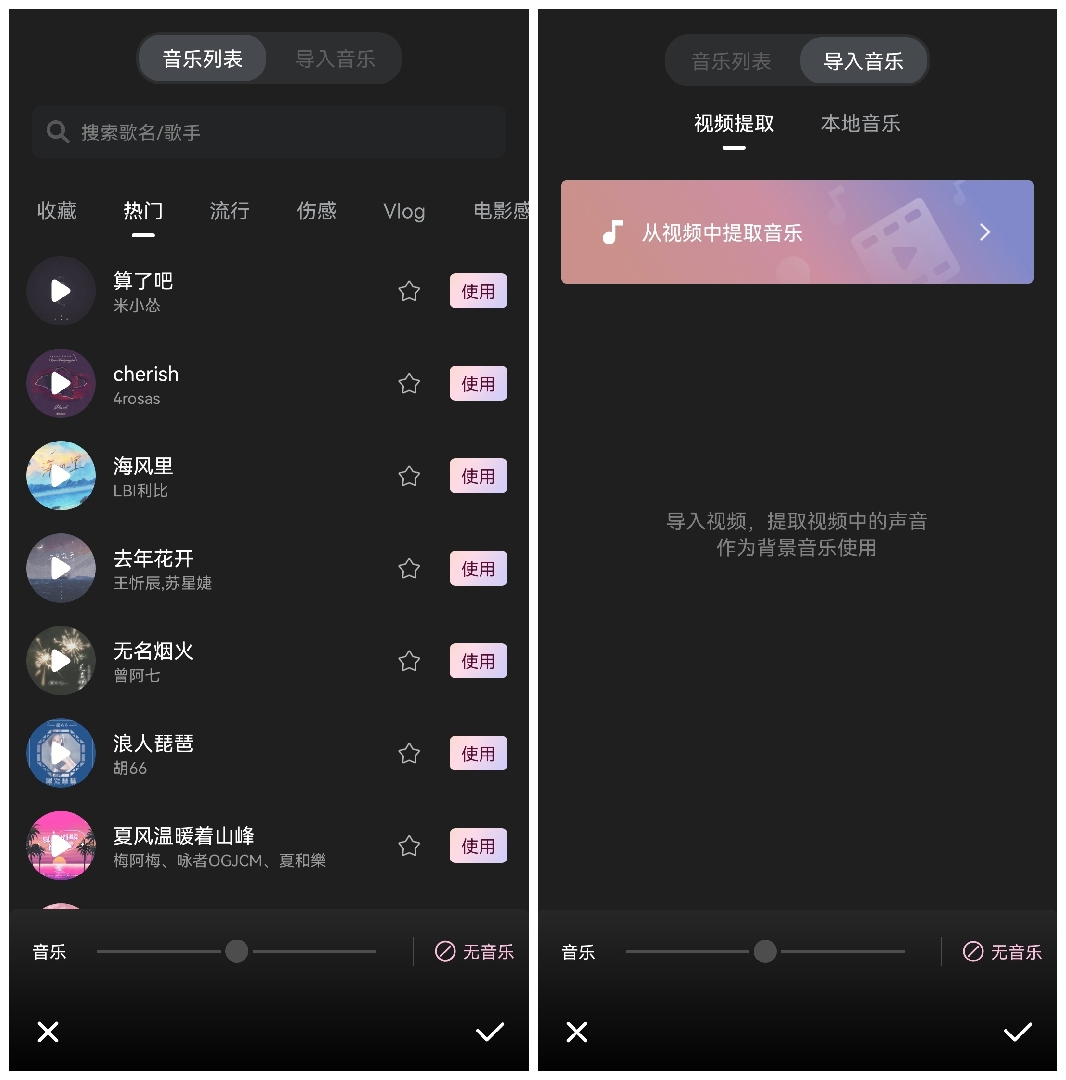Tap the play icon on cherish

tap(60, 383)
